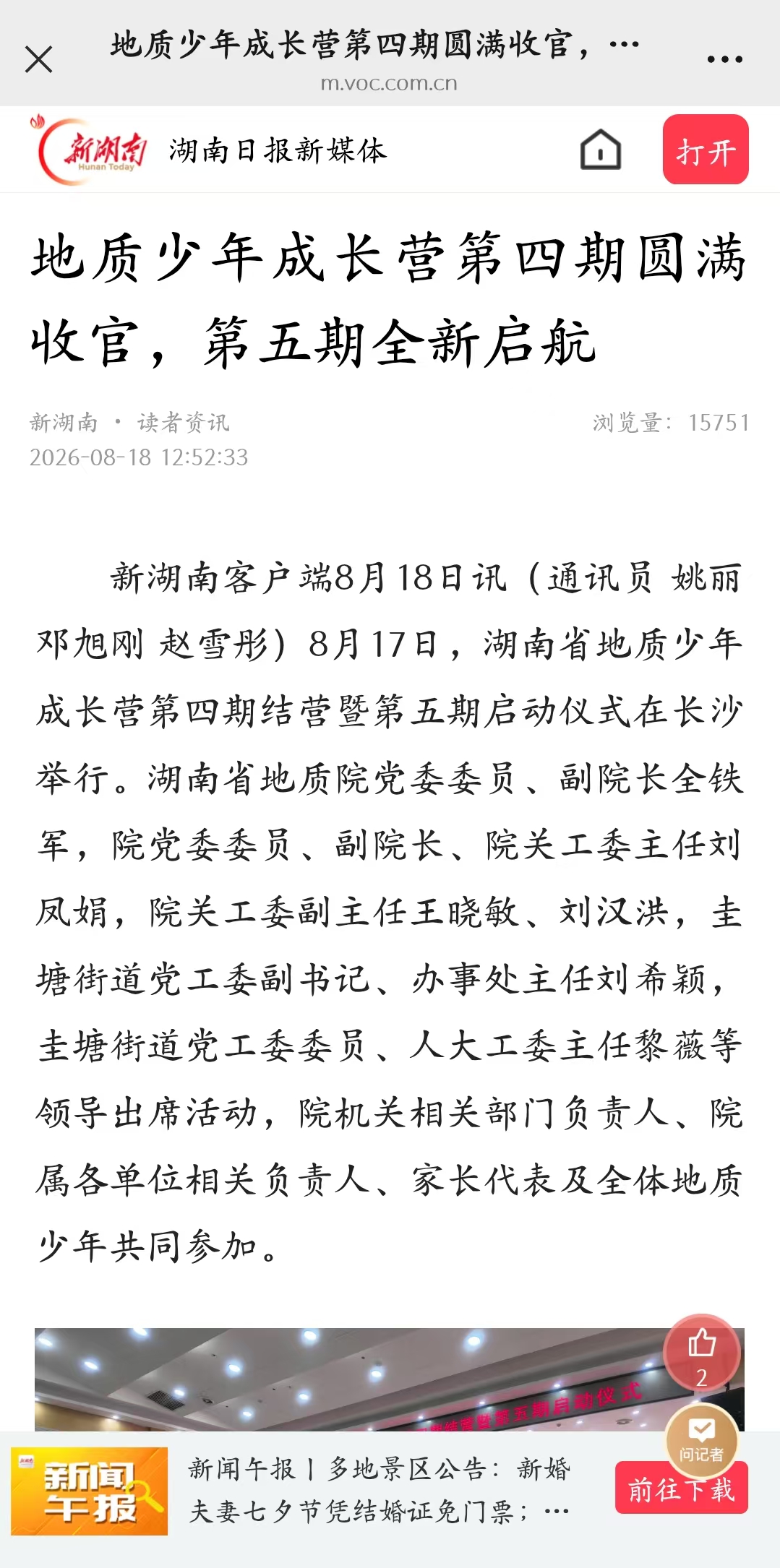Screen dimensions: 780x1568
Task: Close the in-app browser page
Action: (x=39, y=59)
